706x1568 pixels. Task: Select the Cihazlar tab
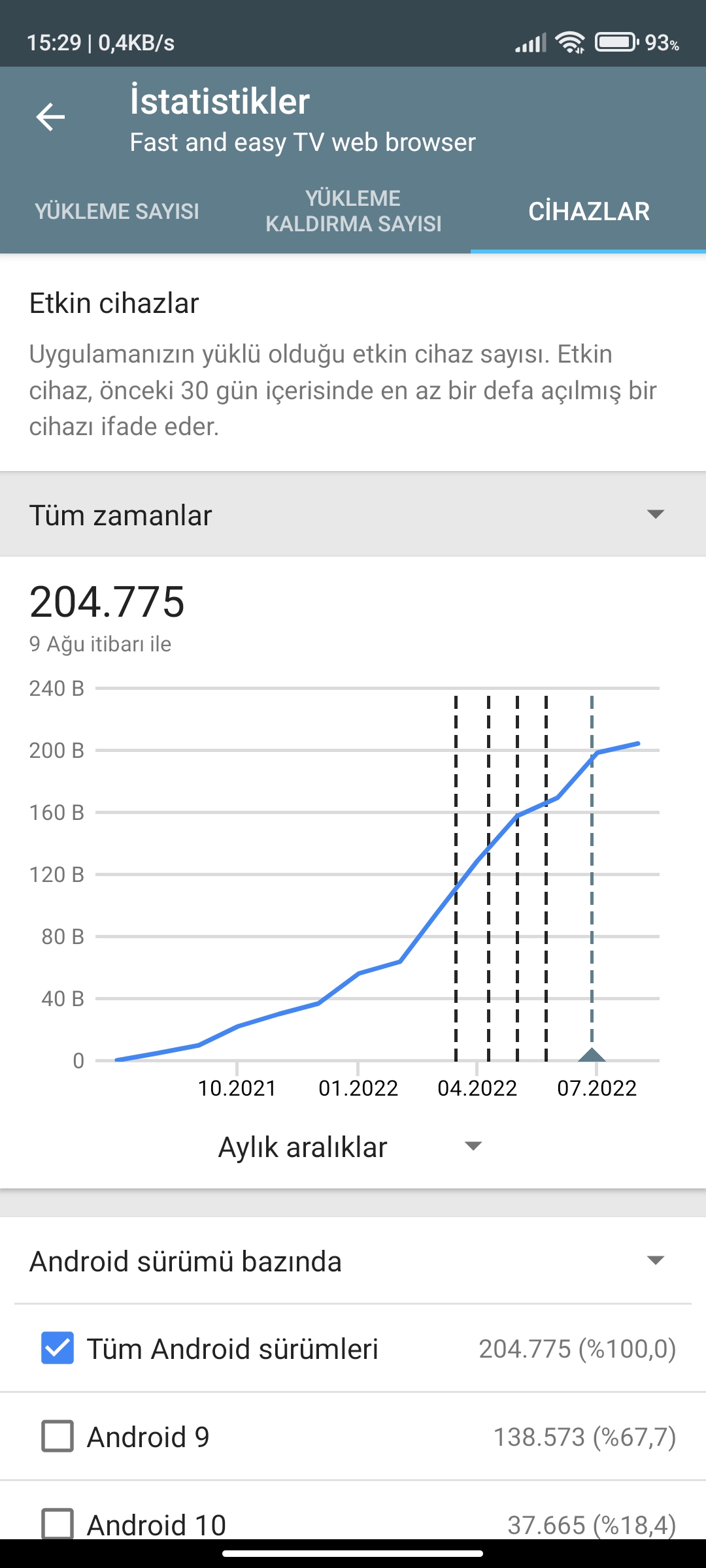588,212
